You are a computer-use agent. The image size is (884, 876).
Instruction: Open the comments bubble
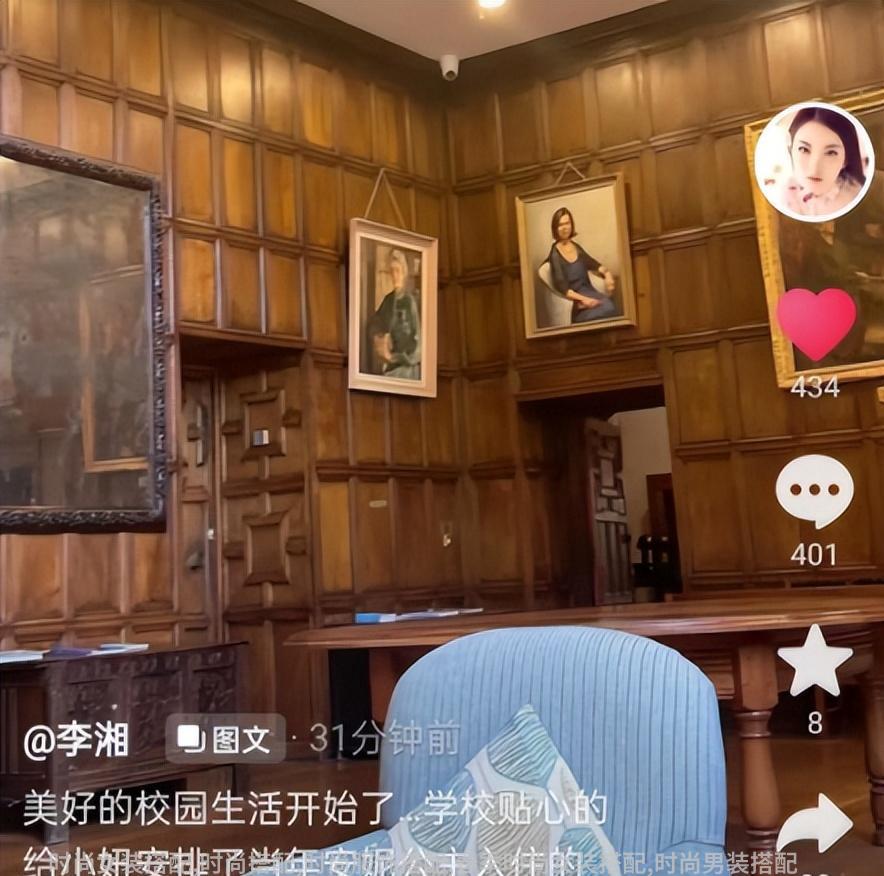(814, 491)
